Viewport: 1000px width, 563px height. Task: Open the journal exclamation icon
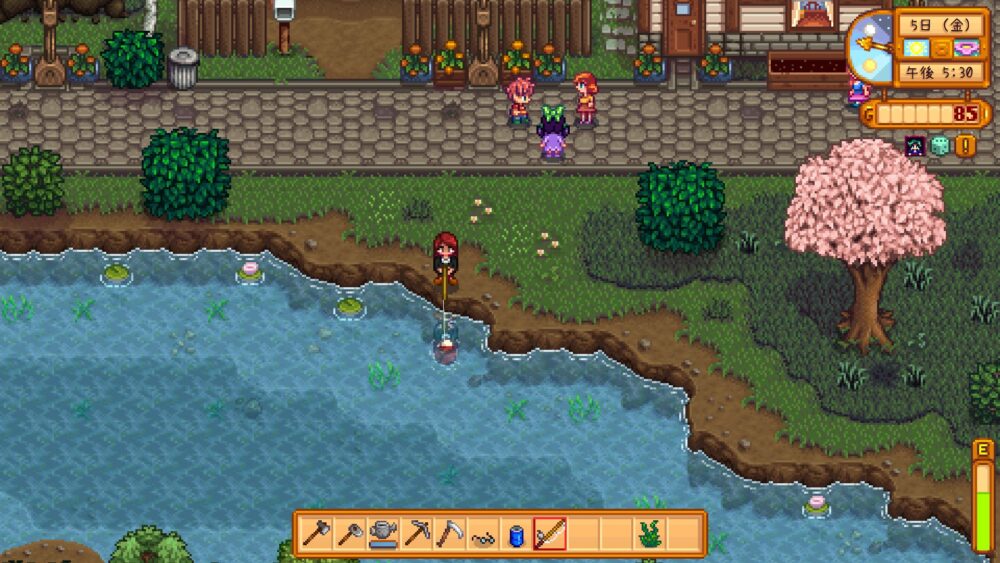[965, 146]
